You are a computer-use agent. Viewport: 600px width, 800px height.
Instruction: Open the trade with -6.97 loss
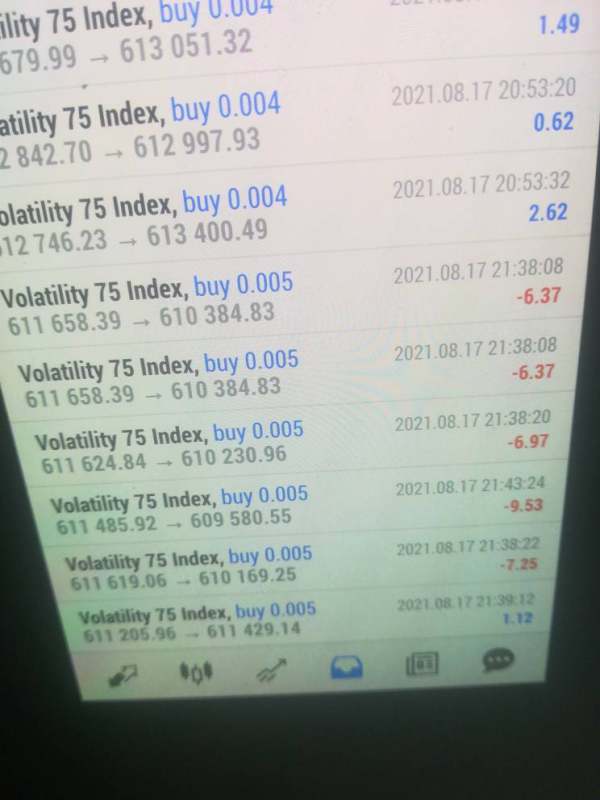300,447
